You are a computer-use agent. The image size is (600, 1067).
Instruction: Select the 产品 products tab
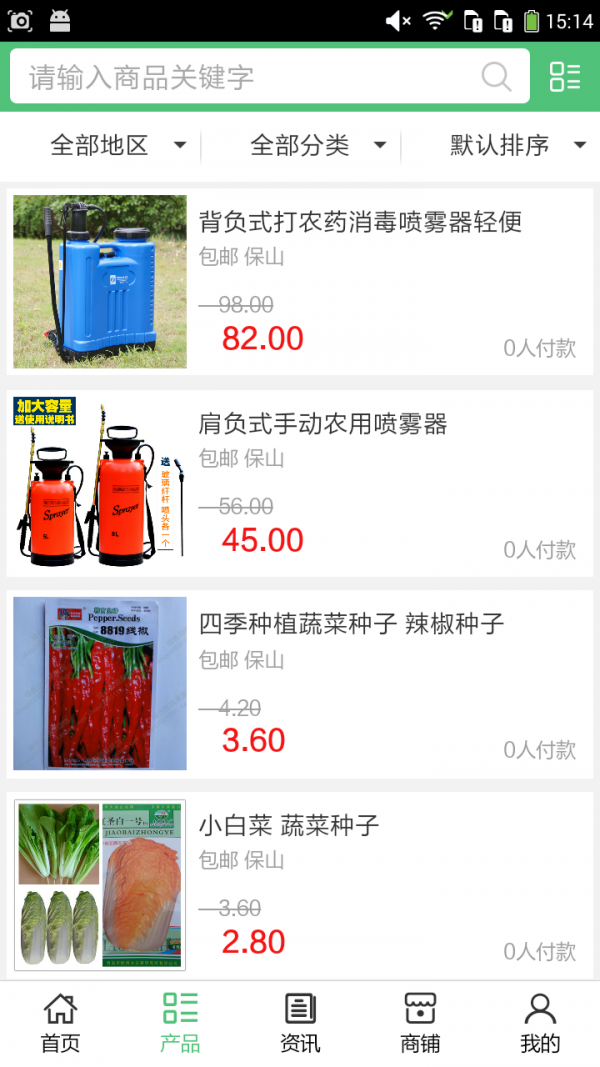click(180, 1023)
